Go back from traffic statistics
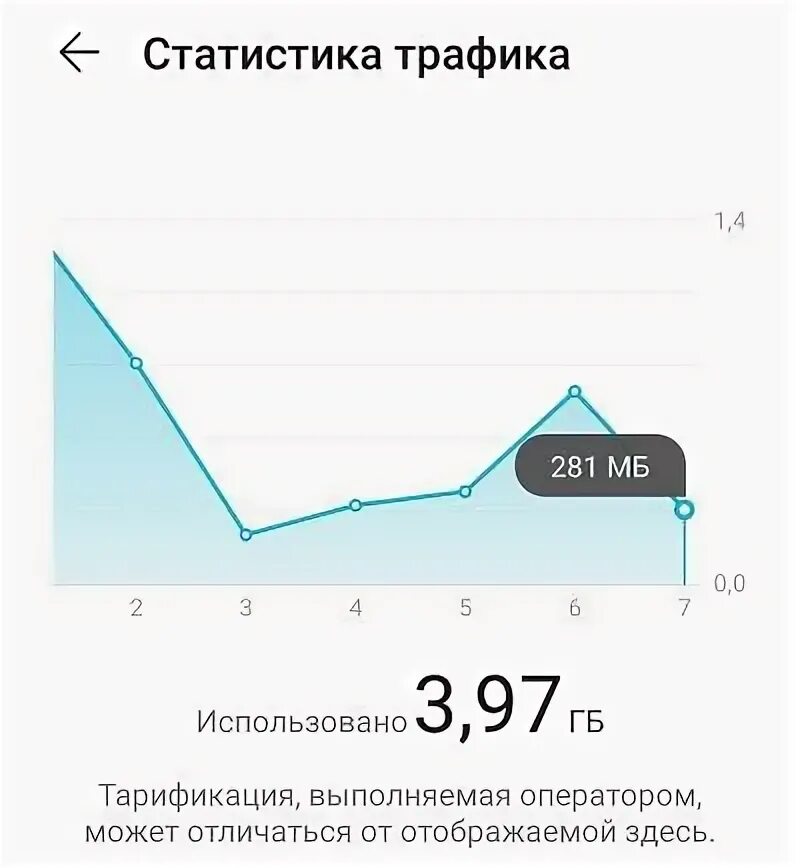 tap(79, 54)
